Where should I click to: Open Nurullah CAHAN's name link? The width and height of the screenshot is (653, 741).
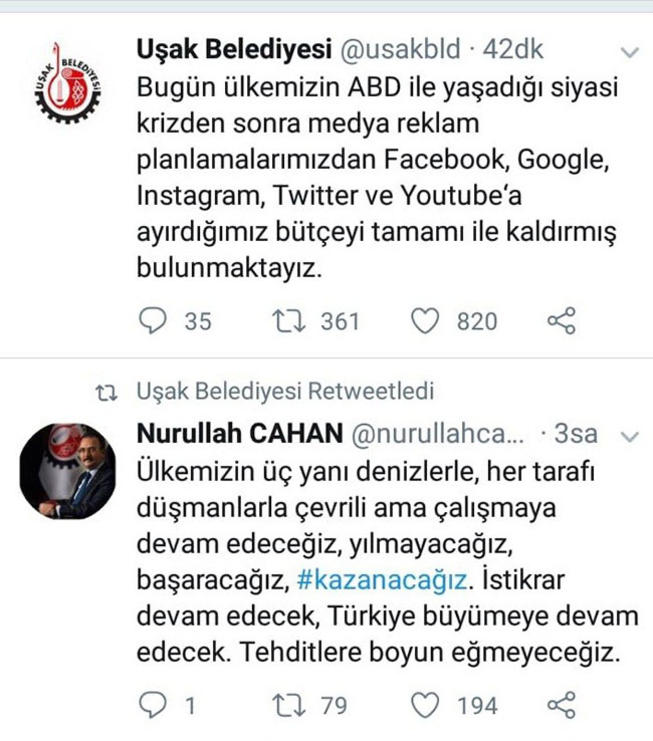pos(239,433)
